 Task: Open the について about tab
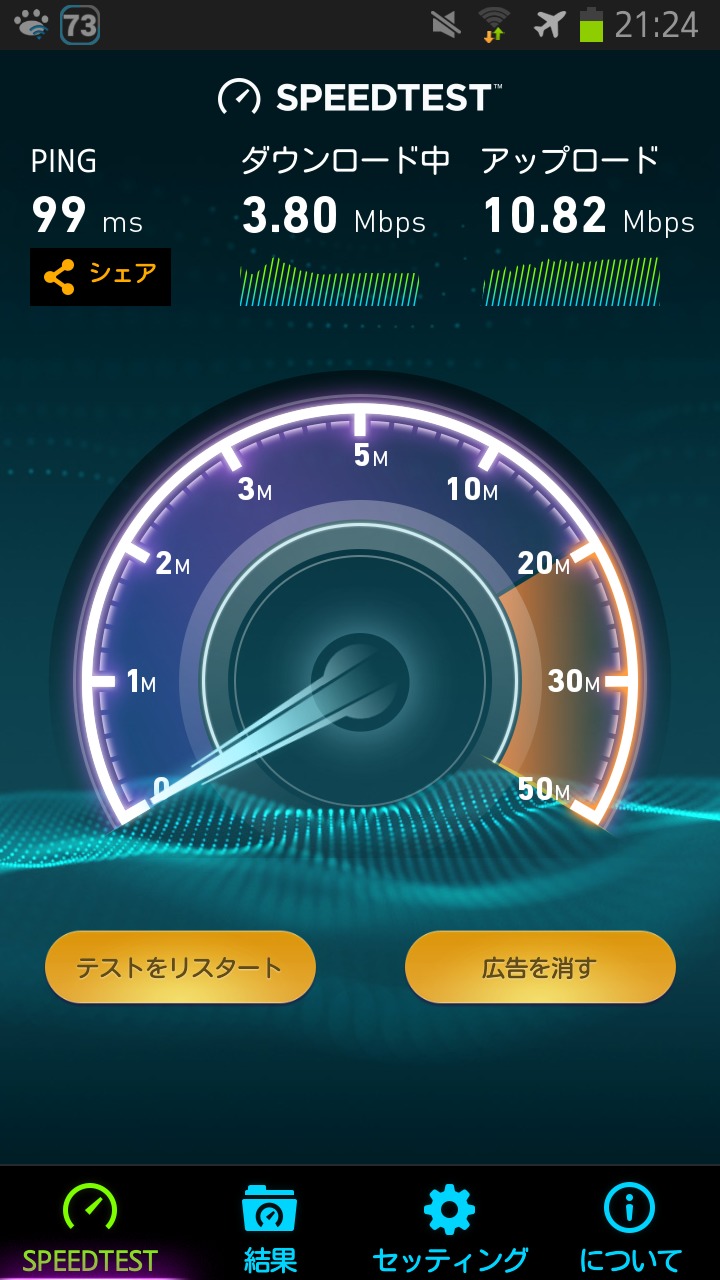630,1227
